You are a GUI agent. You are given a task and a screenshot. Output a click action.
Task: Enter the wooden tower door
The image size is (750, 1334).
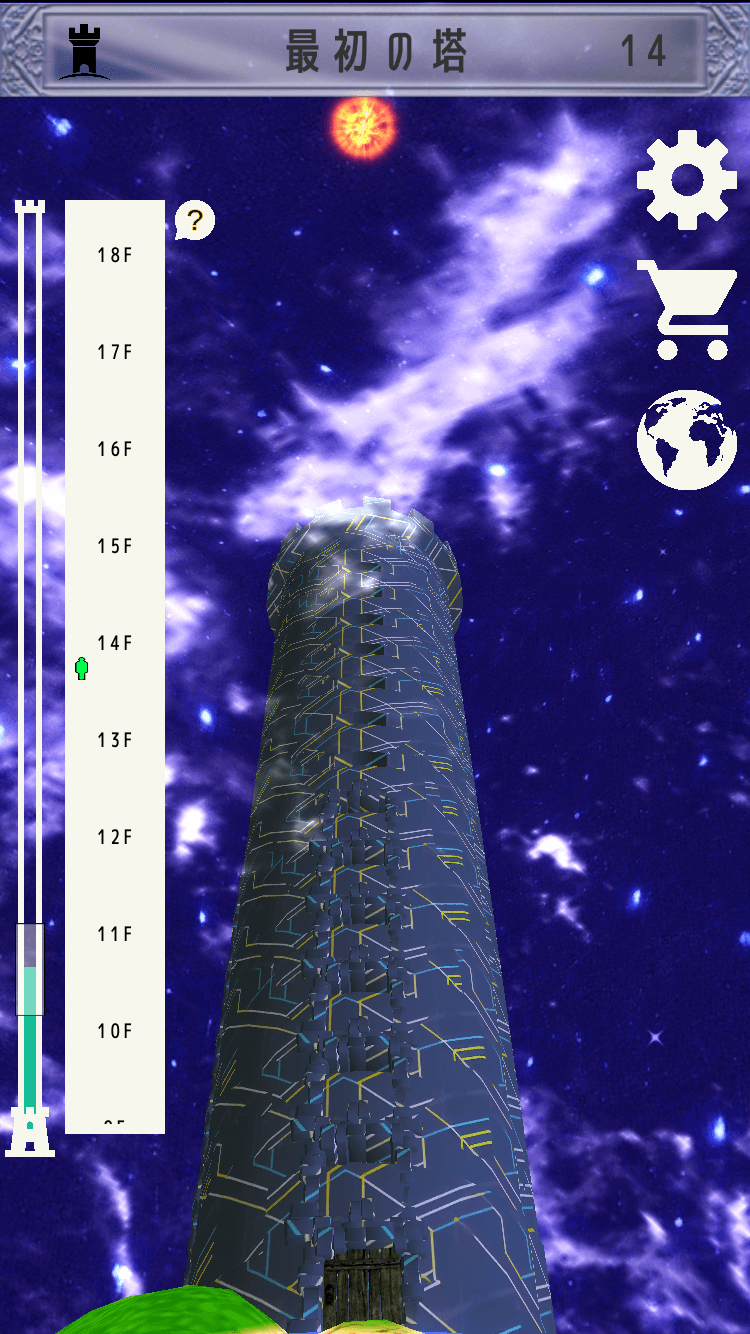coord(364,1288)
